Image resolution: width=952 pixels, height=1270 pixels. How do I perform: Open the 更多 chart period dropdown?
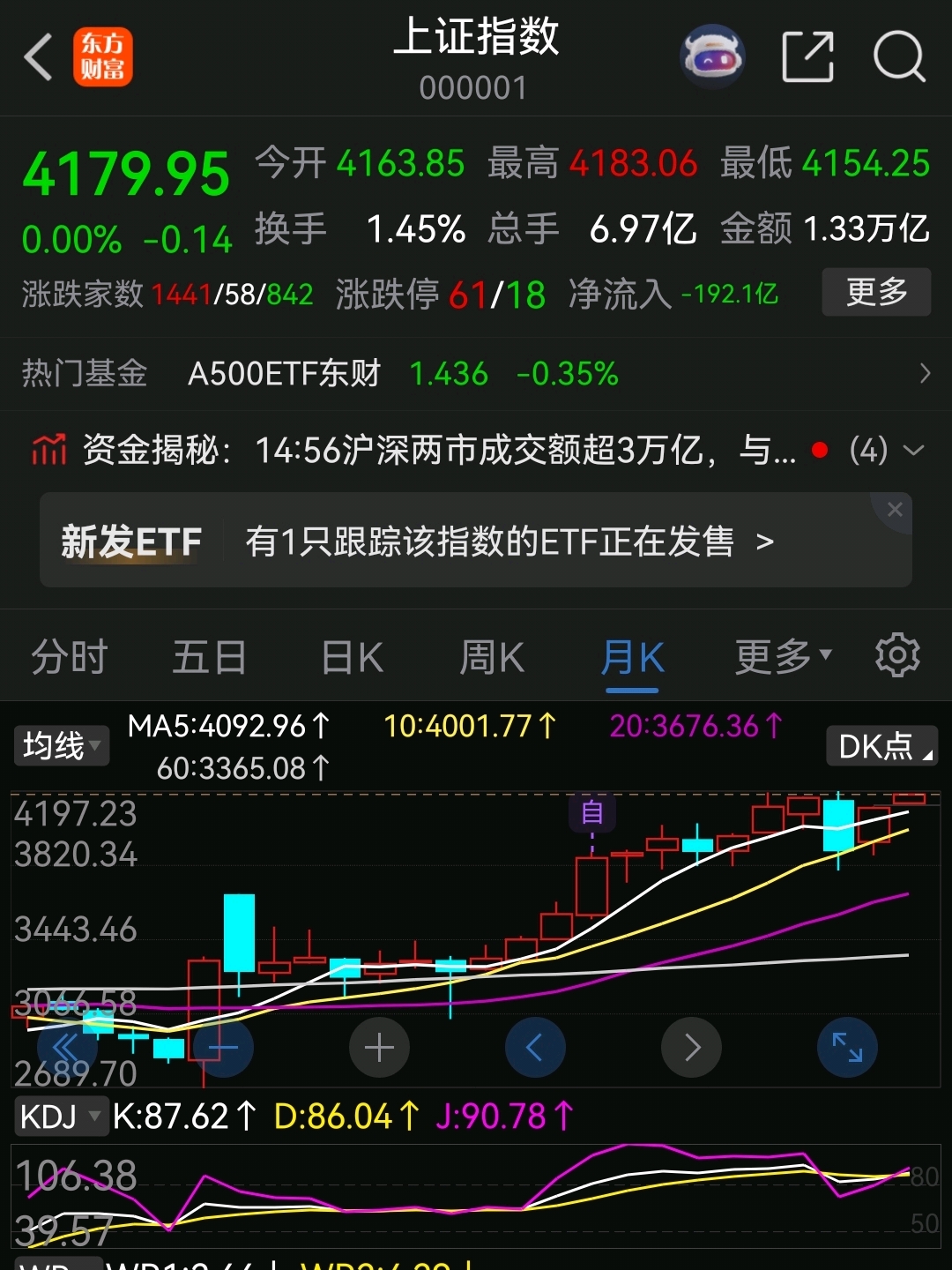point(784,656)
